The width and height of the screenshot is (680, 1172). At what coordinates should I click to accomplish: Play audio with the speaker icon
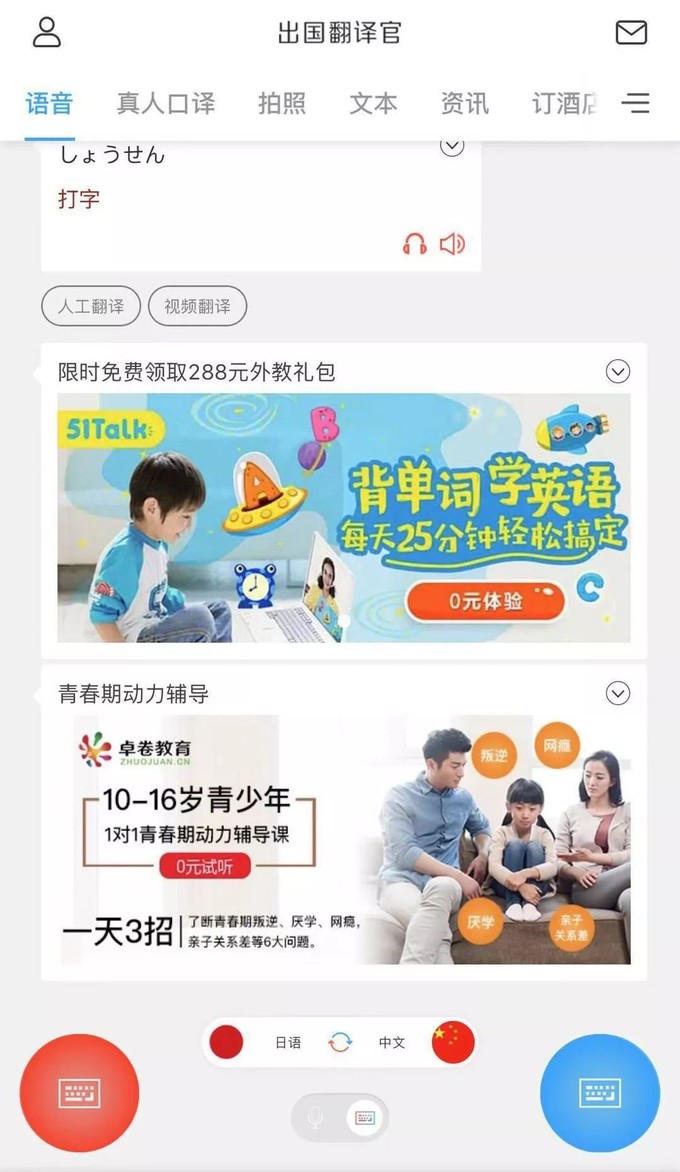tap(453, 244)
